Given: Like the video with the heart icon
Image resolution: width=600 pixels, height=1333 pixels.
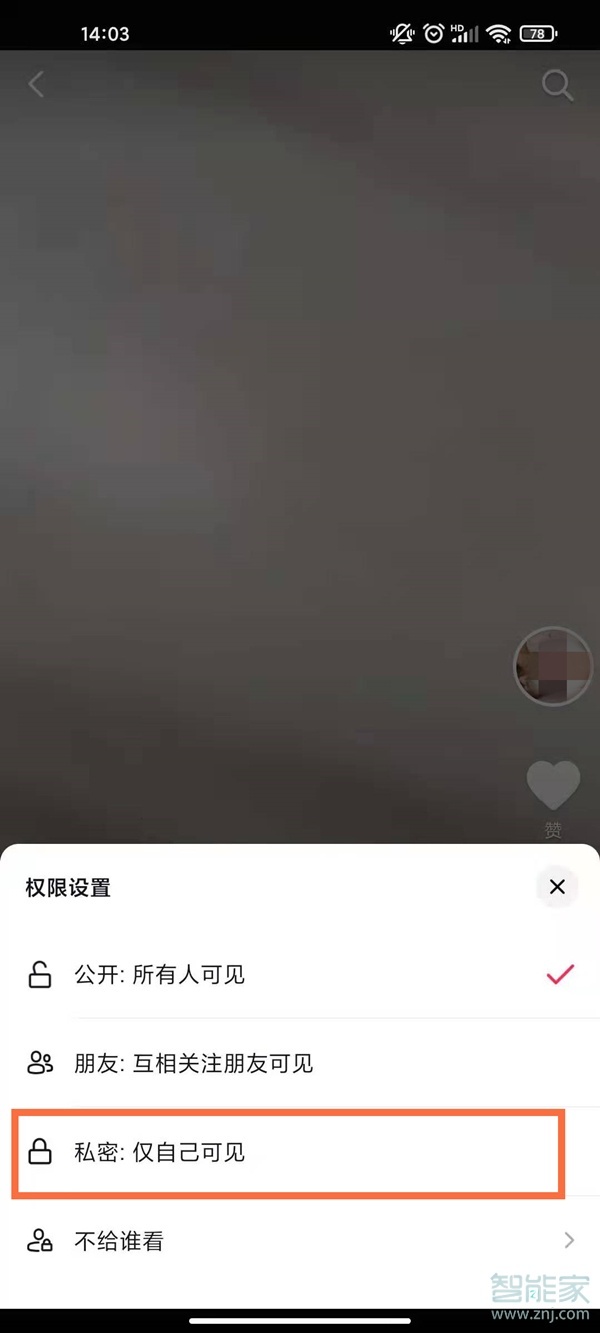Looking at the screenshot, I should 553,785.
